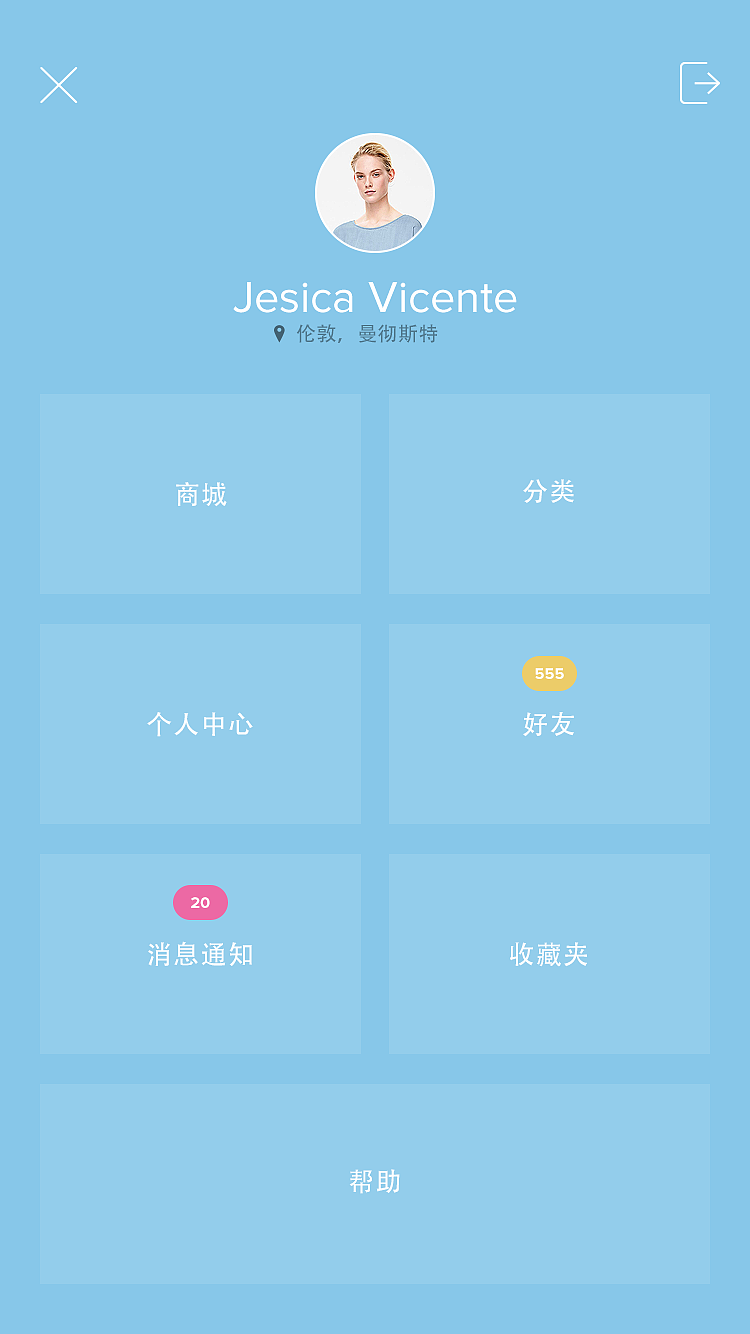Open the 分类 (Categories) tile
Image resolution: width=750 pixels, height=1334 pixels.
549,494
